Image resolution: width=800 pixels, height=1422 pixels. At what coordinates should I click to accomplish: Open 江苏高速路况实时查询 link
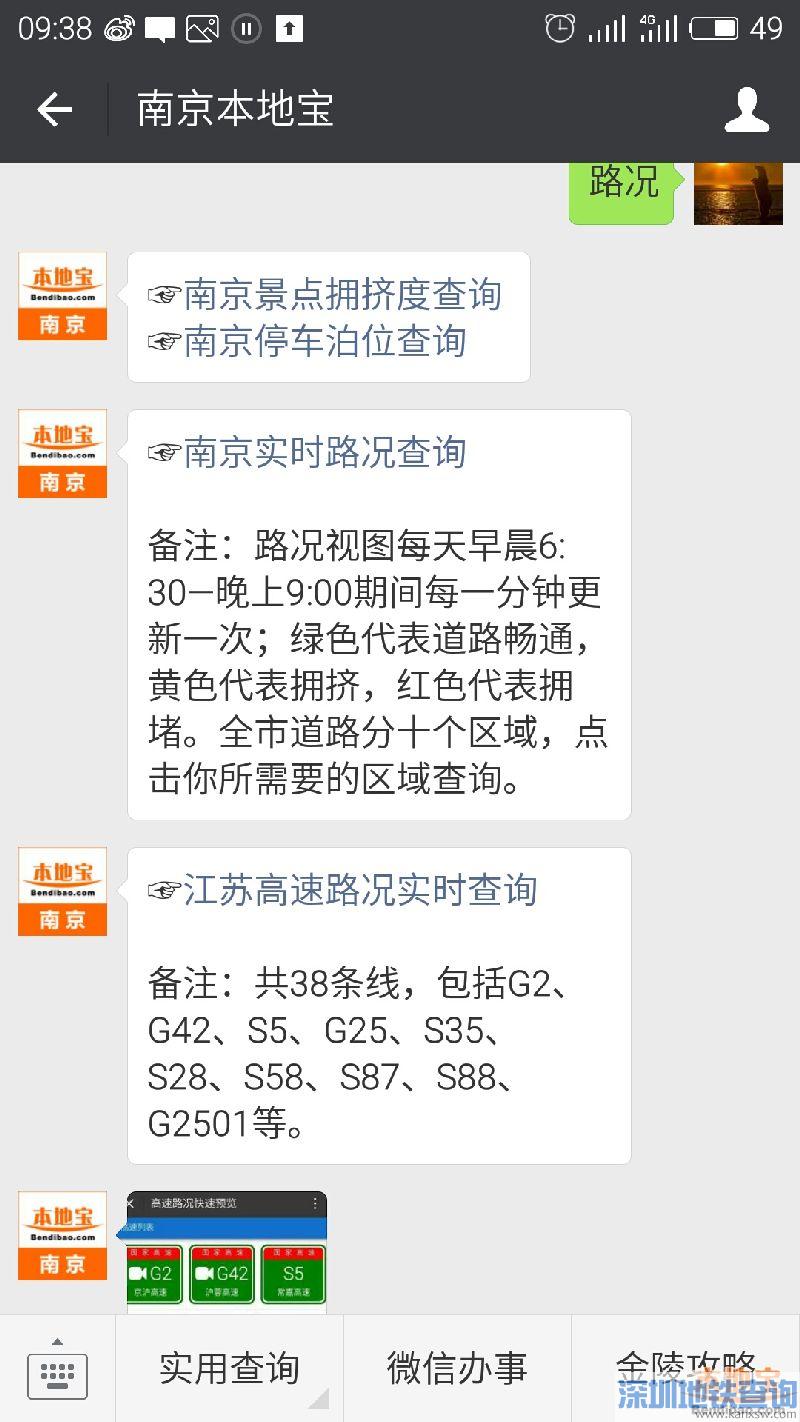click(360, 890)
